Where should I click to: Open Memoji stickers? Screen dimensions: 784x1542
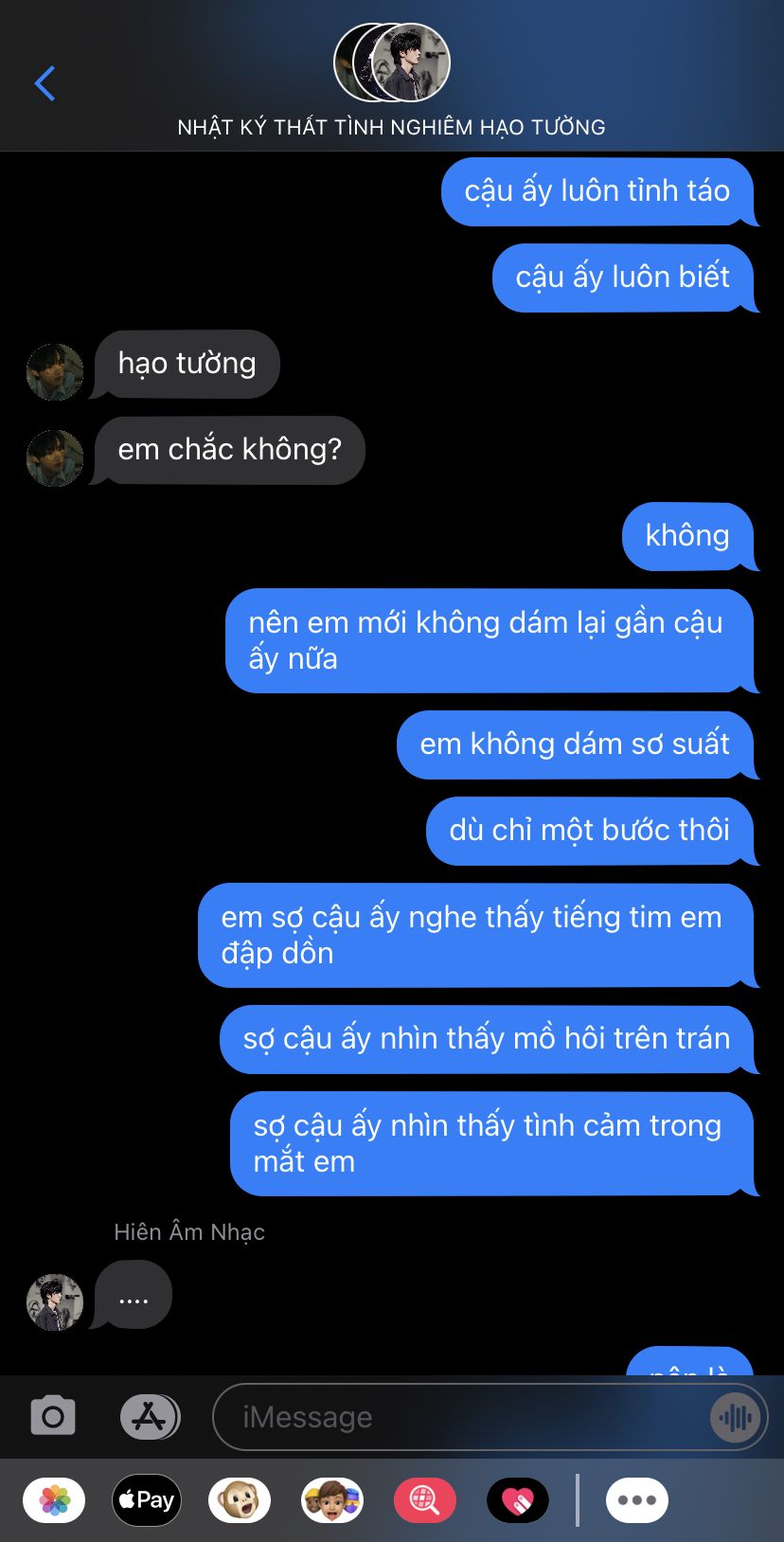(332, 1500)
